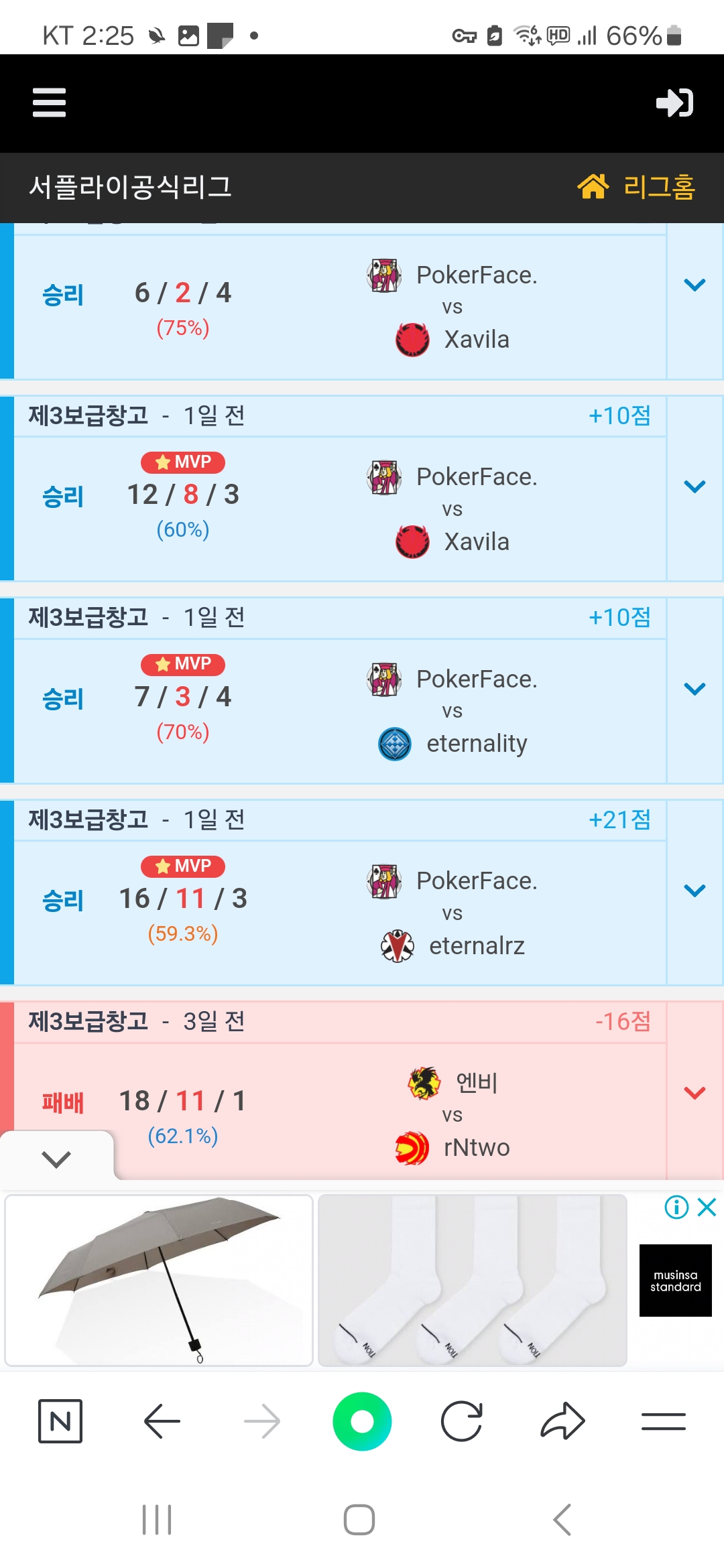Go to 리그홈 league home
This screenshot has width=724, height=1568.
pos(636,187)
